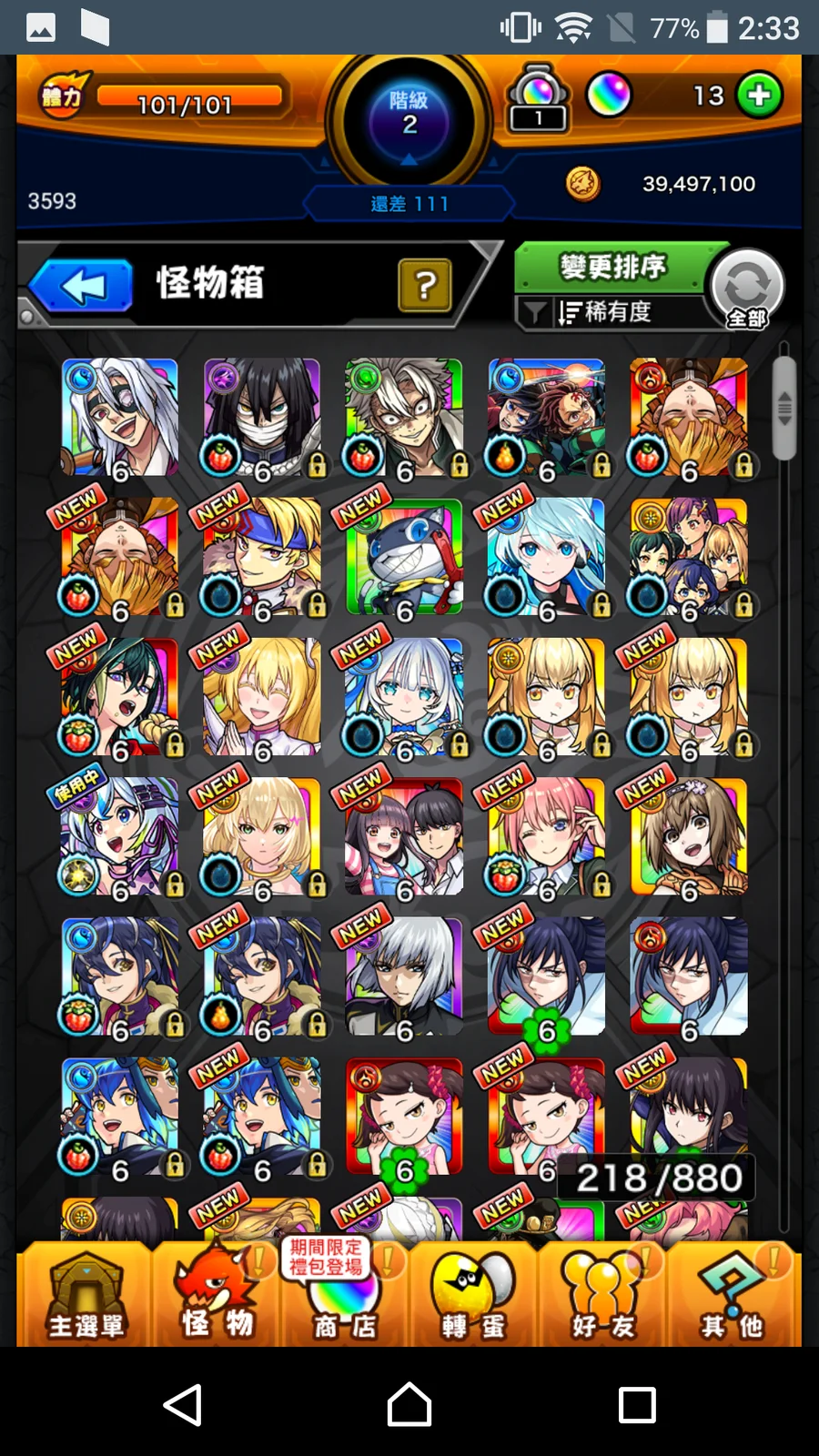The width and height of the screenshot is (819, 1456).
Task: Add orbs with the green plus button
Action: 759,95
